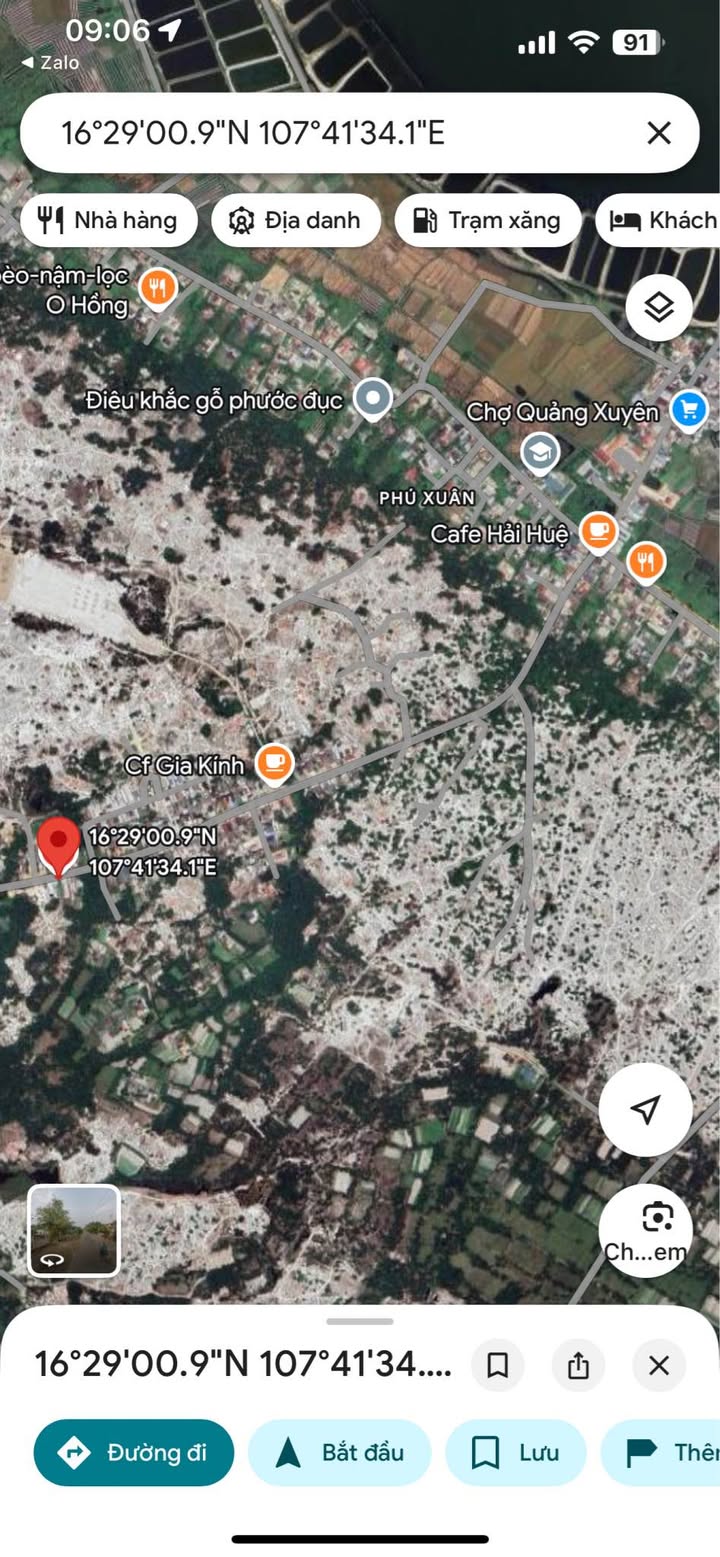
Task: Get directions with Đường đi
Action: (134, 1452)
